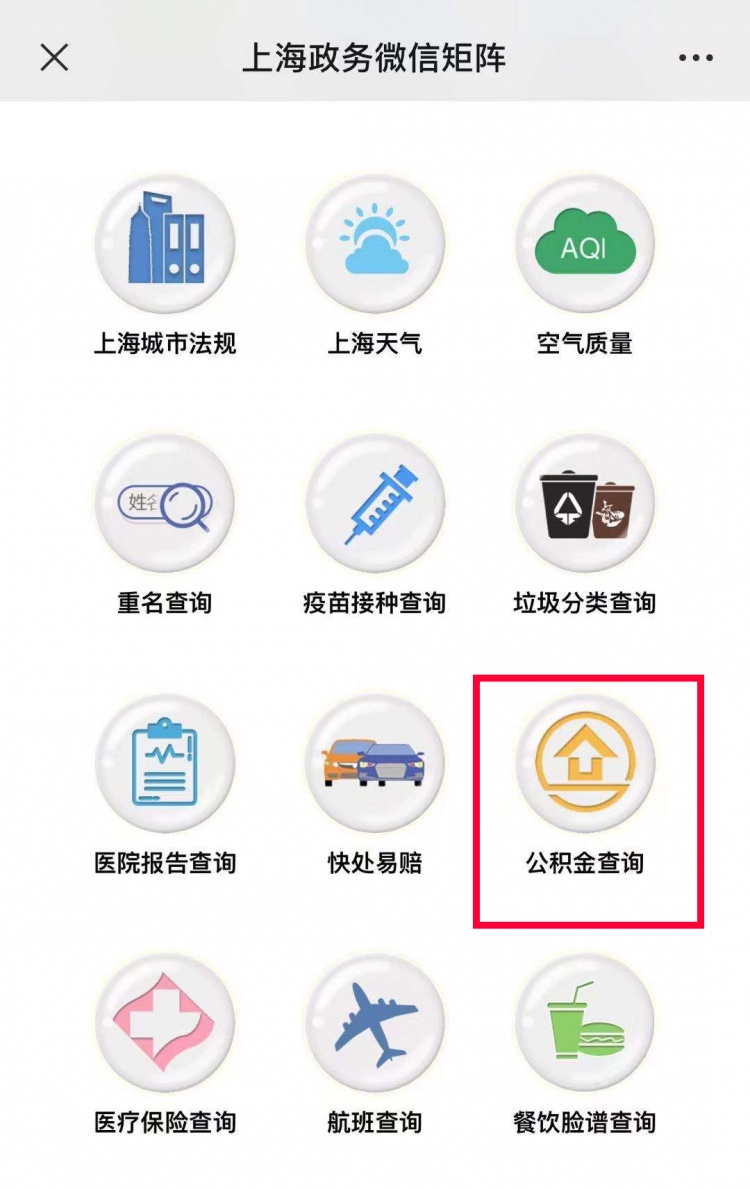Check 上海天气 weather
The image size is (750, 1189).
tap(375, 245)
